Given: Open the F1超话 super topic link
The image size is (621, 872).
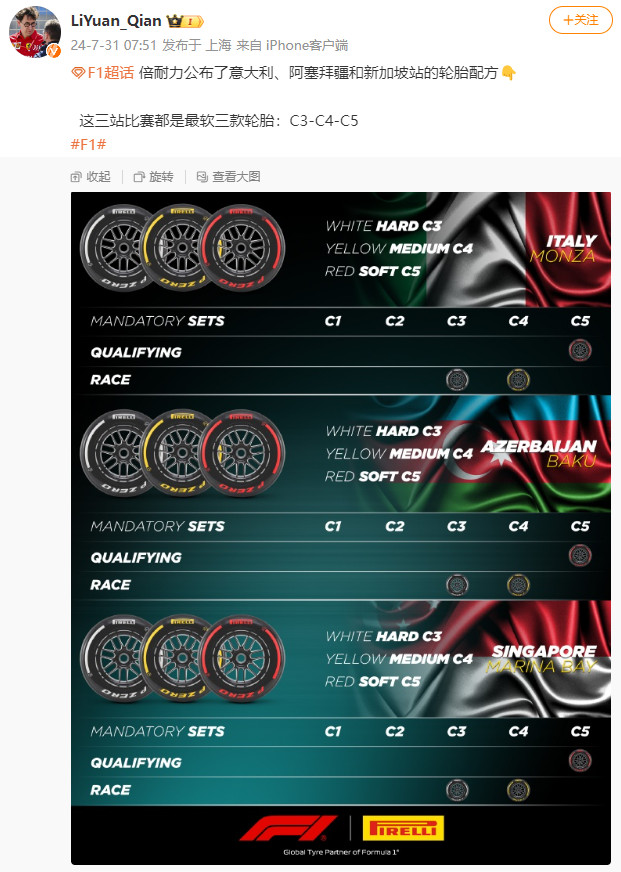Looking at the screenshot, I should tap(108, 73).
